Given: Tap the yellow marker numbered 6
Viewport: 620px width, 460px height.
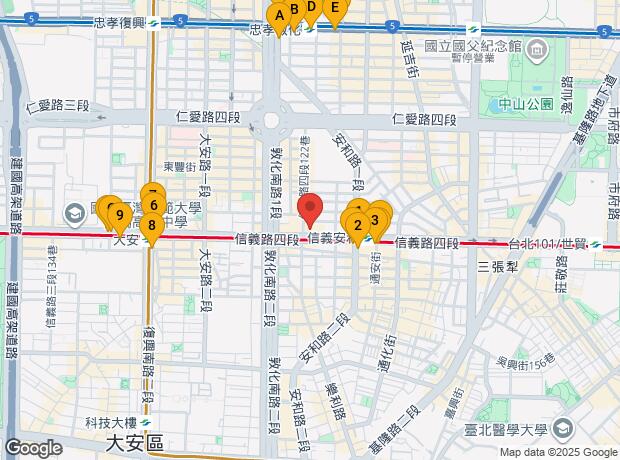Looking at the screenshot, I should 153,205.
